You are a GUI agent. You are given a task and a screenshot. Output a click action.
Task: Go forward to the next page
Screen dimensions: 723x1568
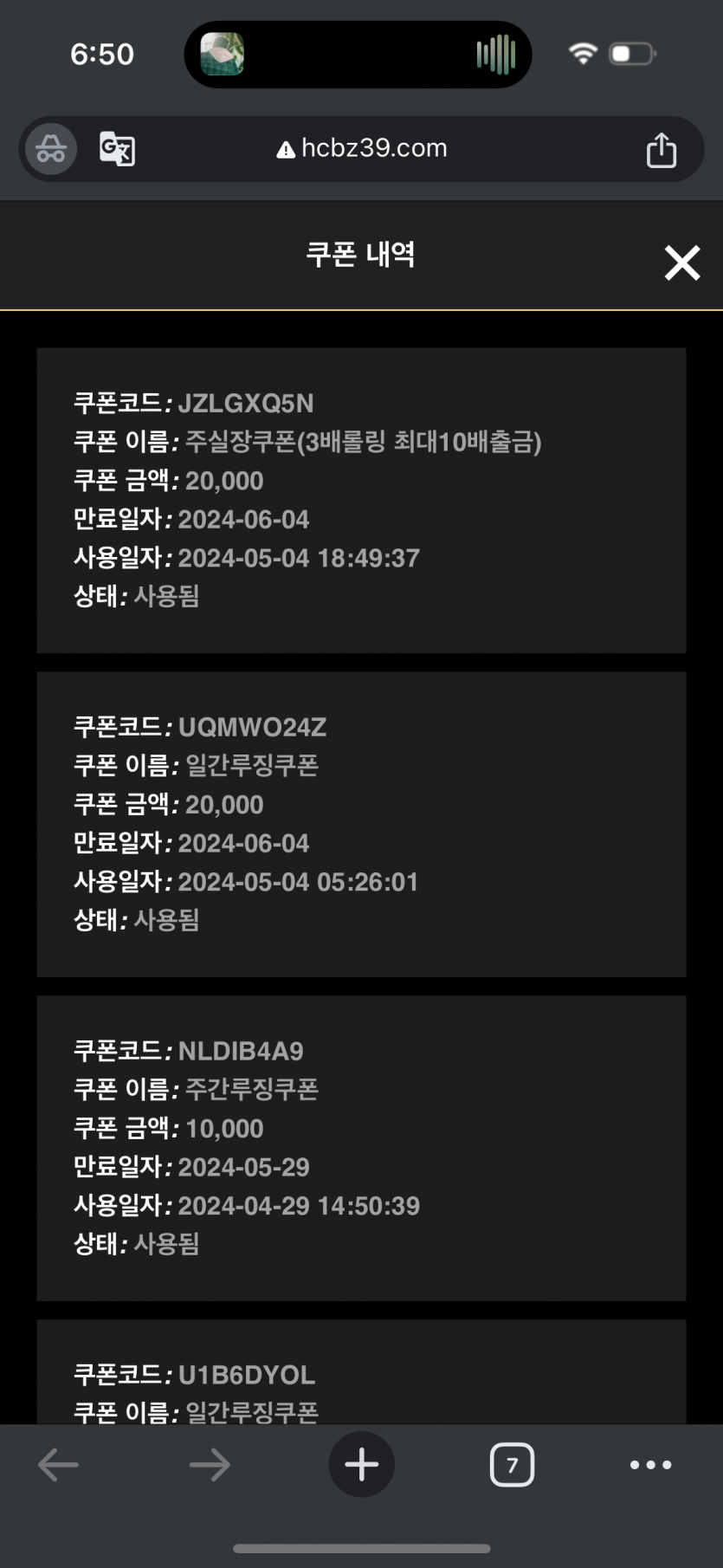[x=210, y=1465]
